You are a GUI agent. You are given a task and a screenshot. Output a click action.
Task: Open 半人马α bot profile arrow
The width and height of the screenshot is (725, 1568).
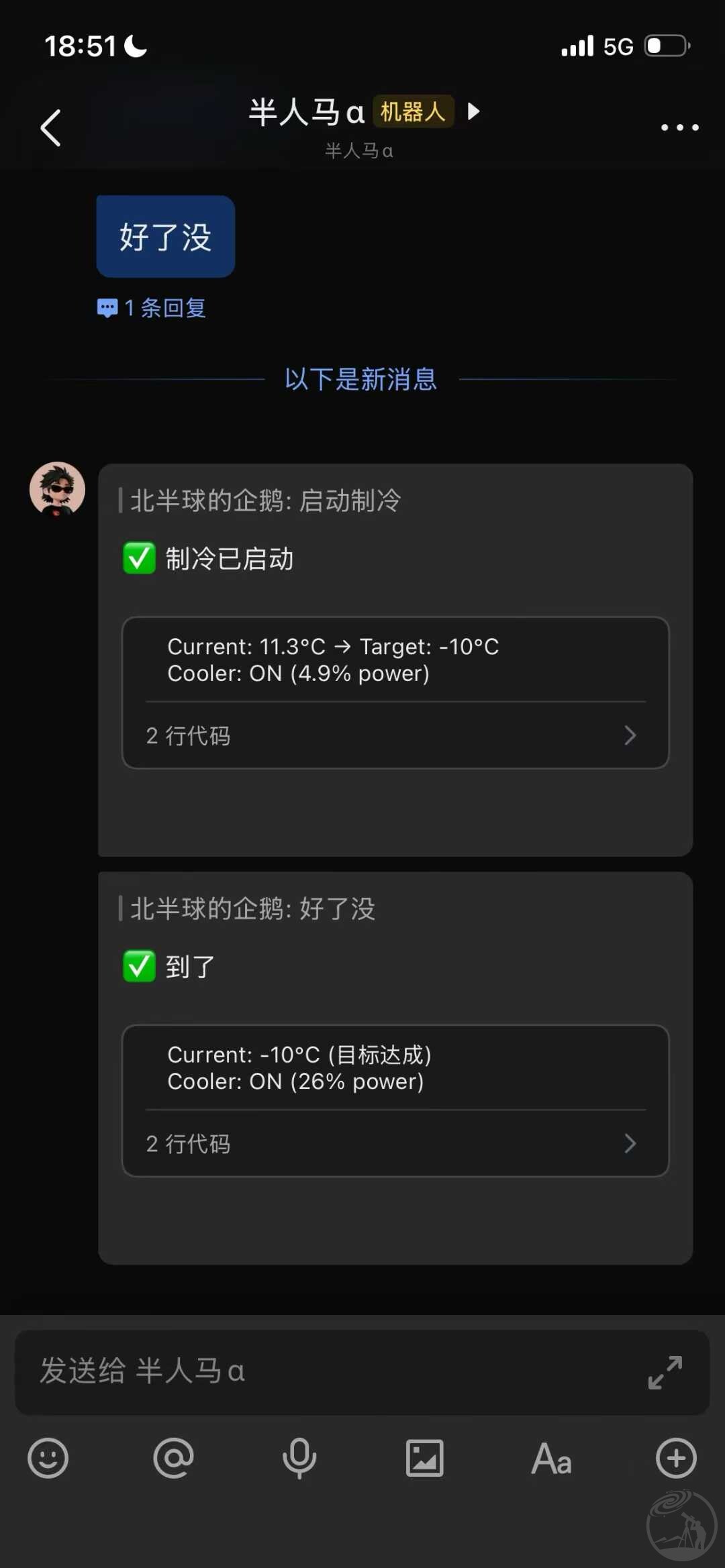pos(474,111)
